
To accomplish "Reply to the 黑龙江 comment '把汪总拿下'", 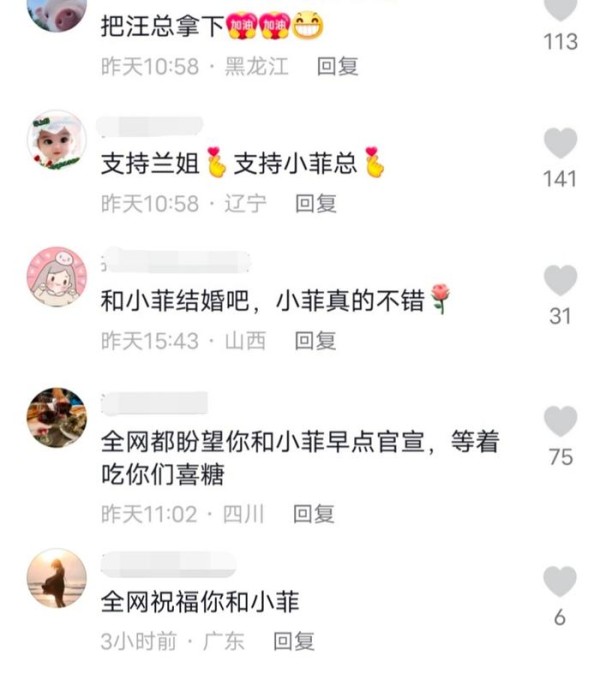I will 337,66.
